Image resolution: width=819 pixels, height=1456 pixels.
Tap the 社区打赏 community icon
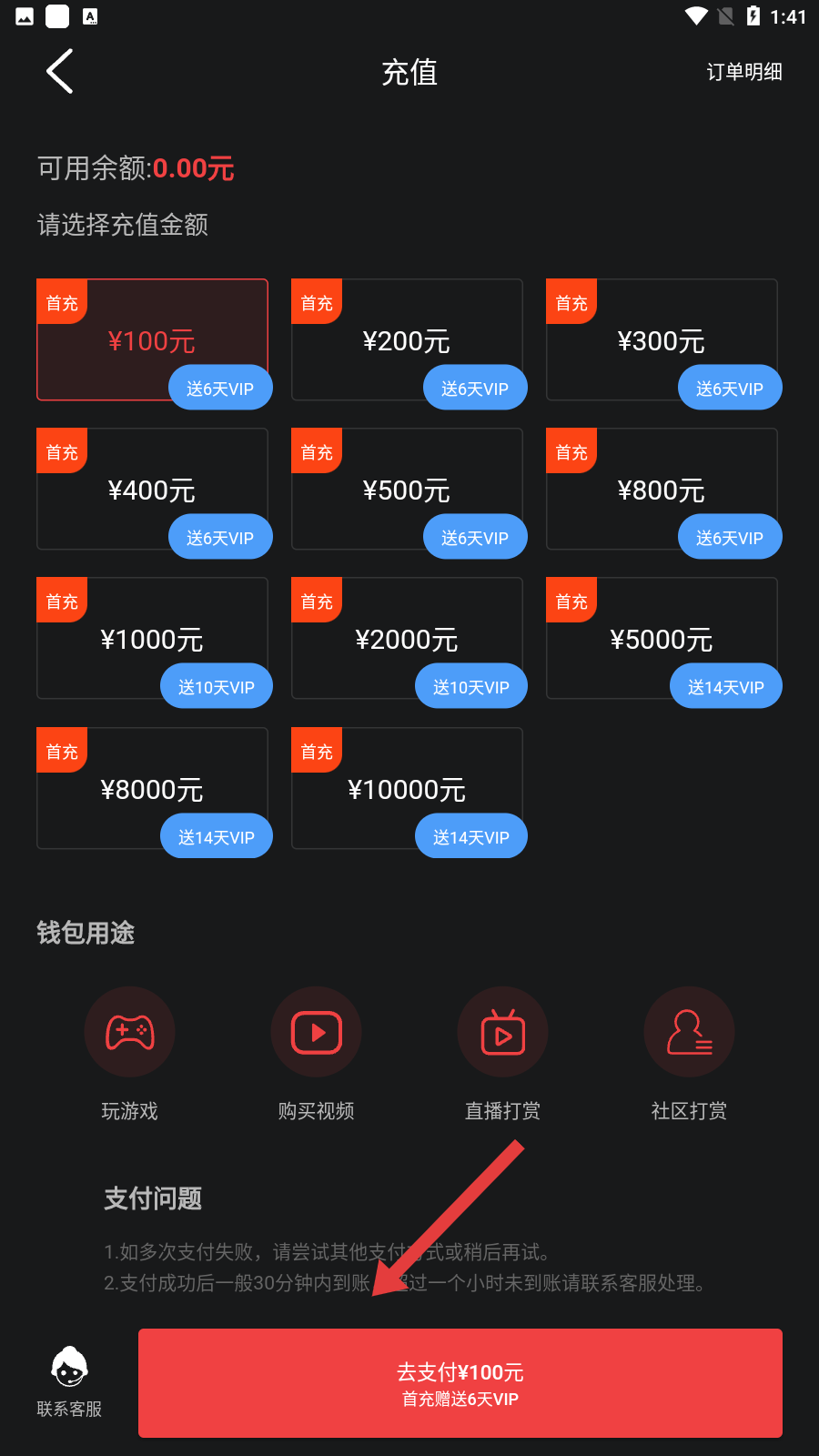pyautogui.click(x=689, y=1031)
